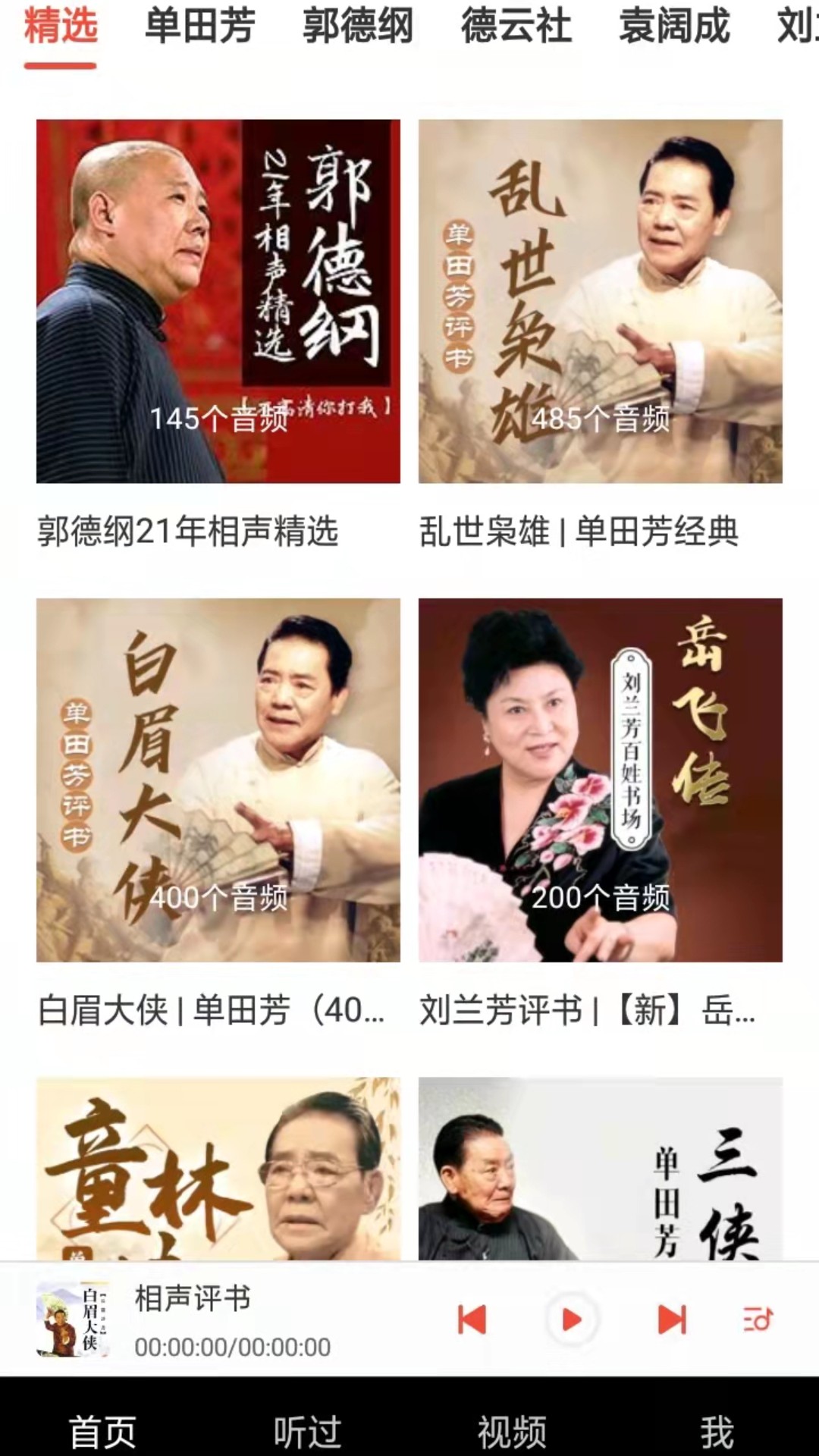Select the 袁阔成 tab
The height and width of the screenshot is (1456, 819).
point(674,25)
